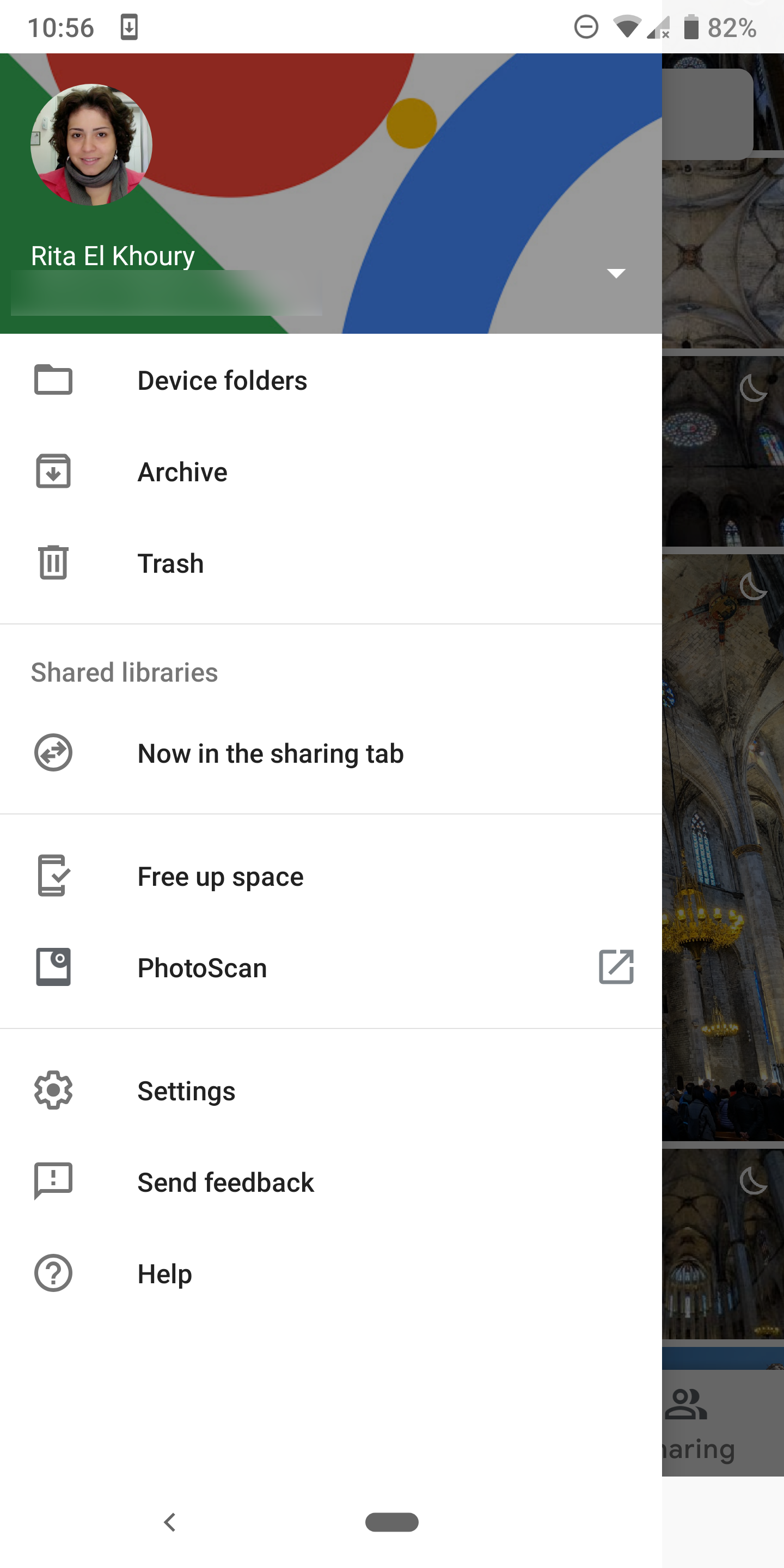
Task: Open Help from the menu
Action: (164, 1273)
